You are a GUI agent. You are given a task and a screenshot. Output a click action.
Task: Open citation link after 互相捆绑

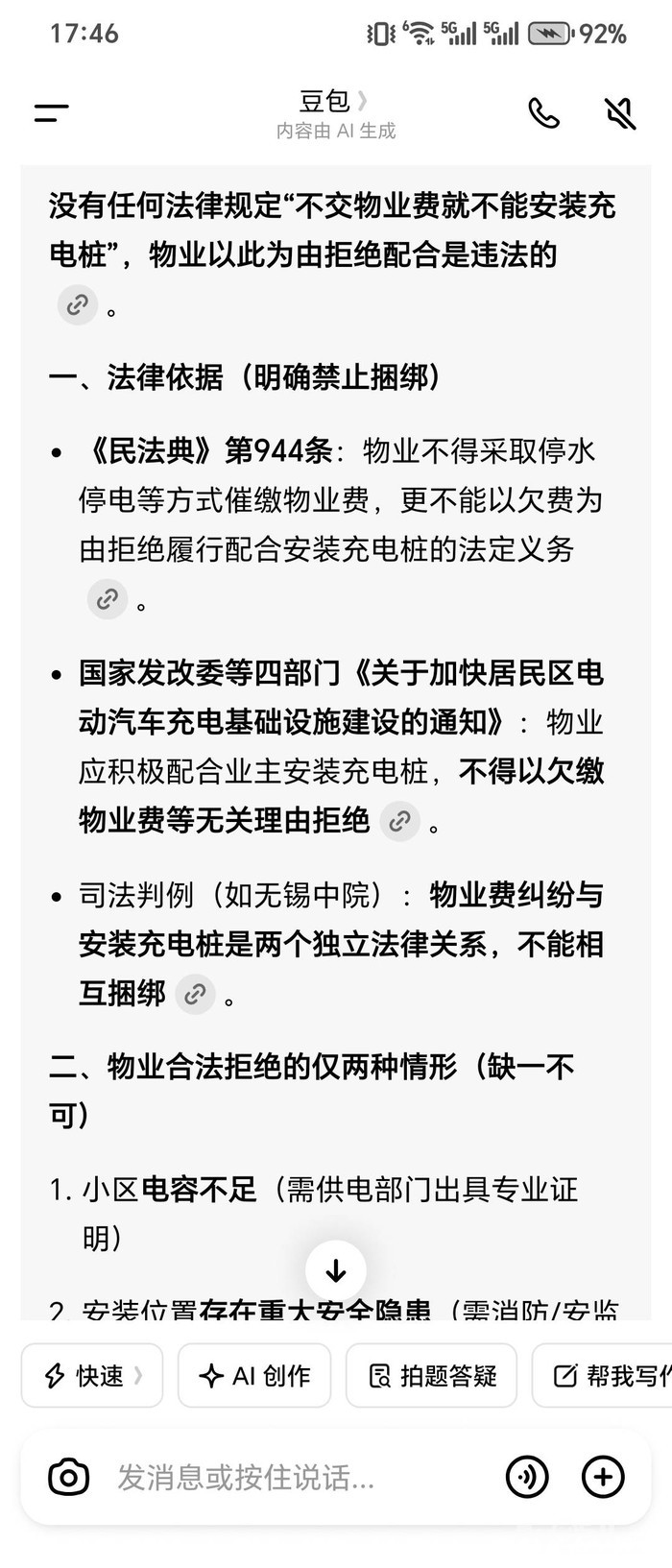pos(195,994)
